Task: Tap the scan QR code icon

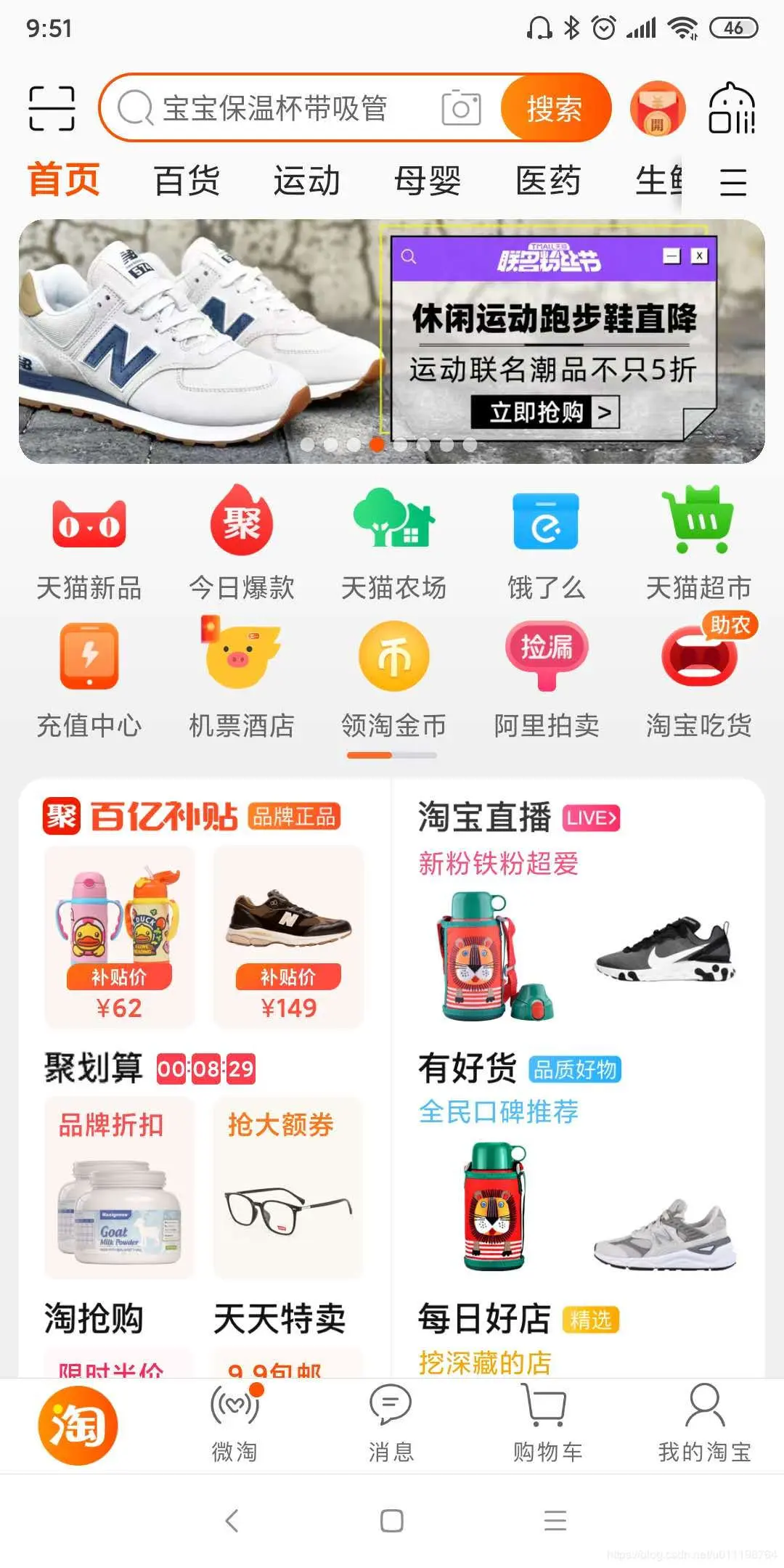Action: 52,107
